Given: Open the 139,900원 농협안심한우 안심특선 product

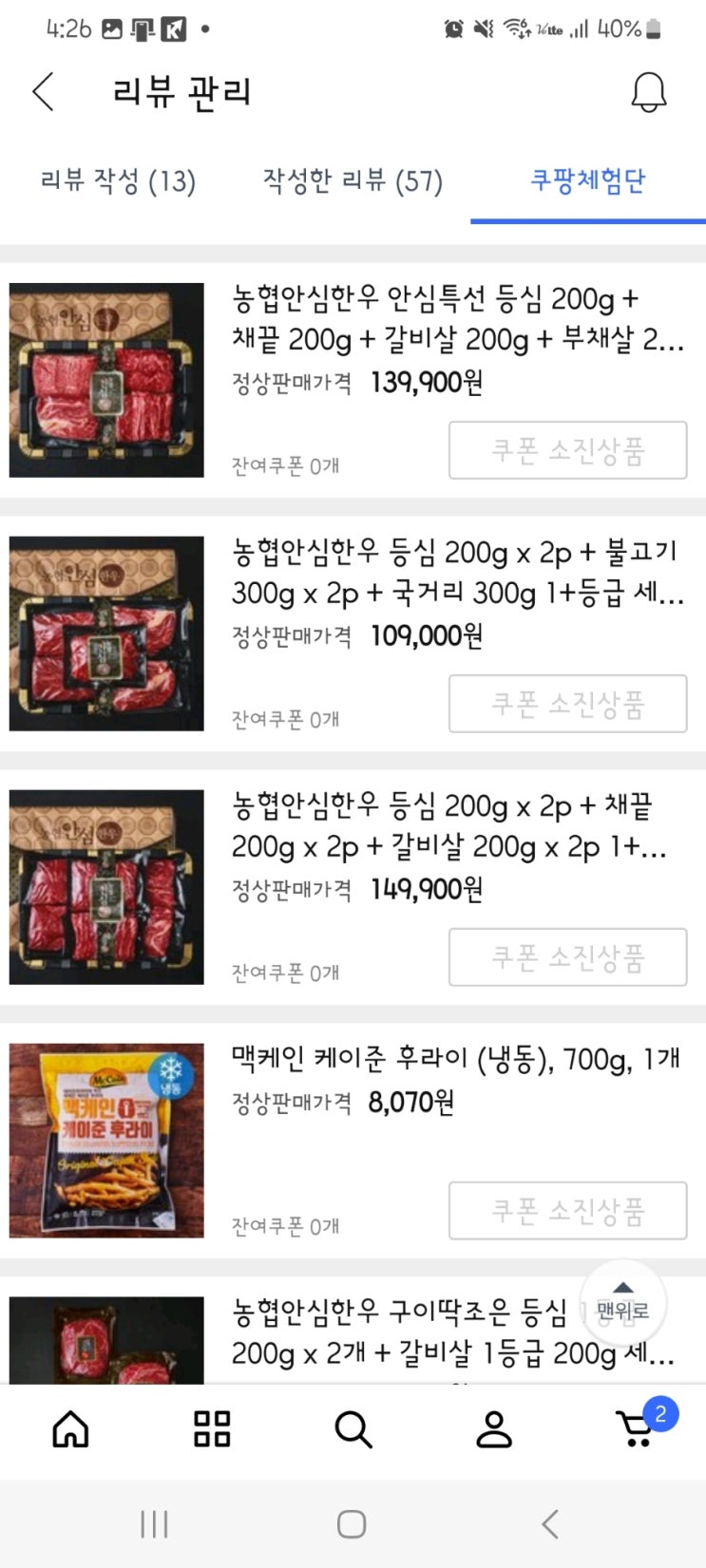Looking at the screenshot, I should pyautogui.click(x=456, y=319).
